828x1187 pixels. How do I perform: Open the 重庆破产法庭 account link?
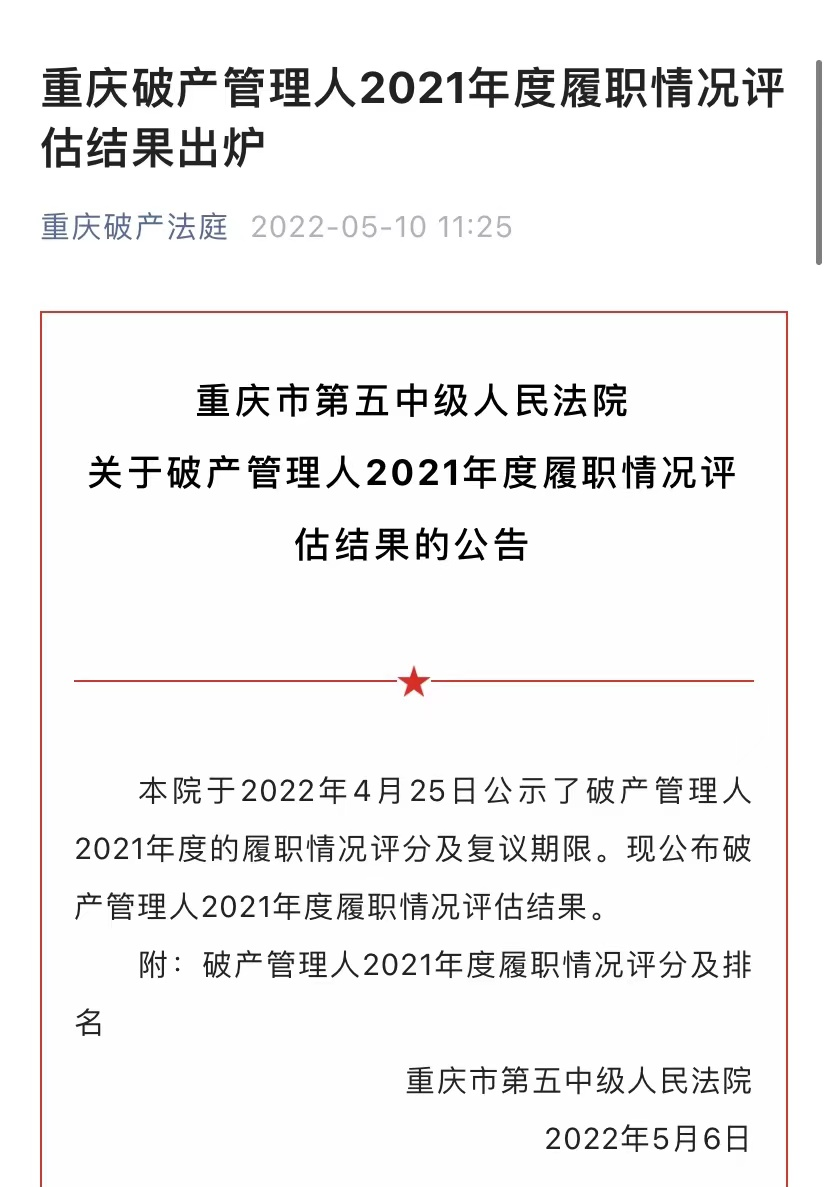[x=135, y=226]
